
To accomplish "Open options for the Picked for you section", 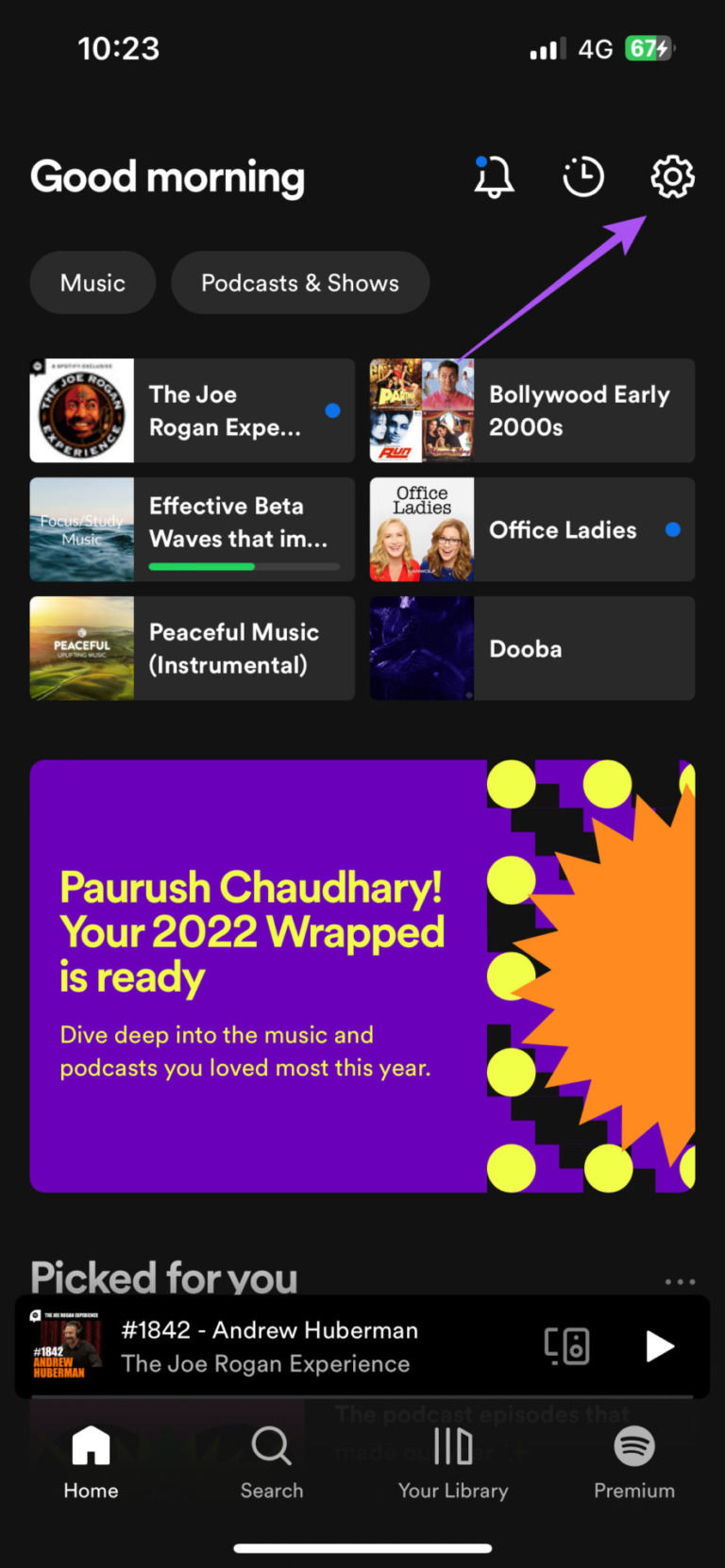I will [x=679, y=1281].
